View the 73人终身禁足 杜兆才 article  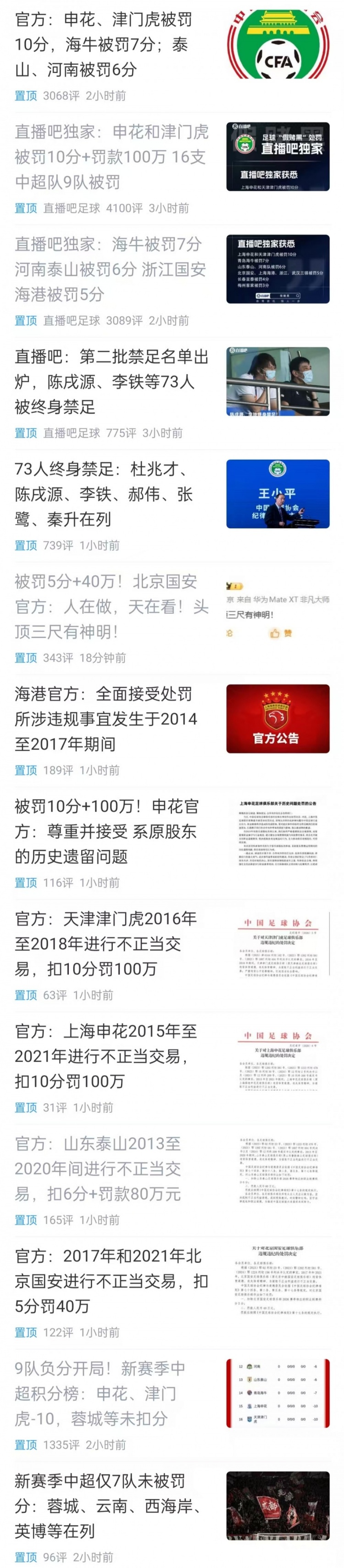(x=104, y=494)
